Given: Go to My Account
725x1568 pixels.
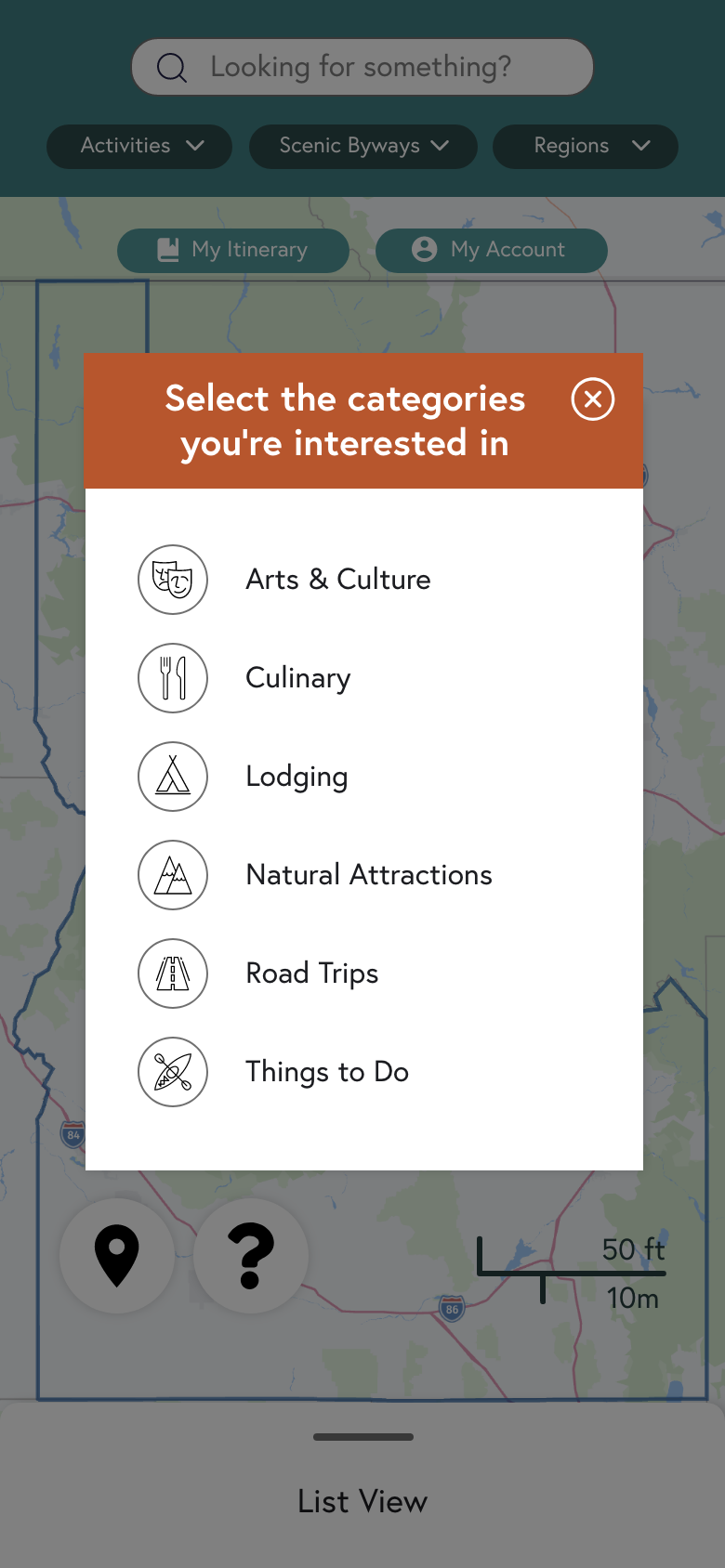Looking at the screenshot, I should 492,250.
